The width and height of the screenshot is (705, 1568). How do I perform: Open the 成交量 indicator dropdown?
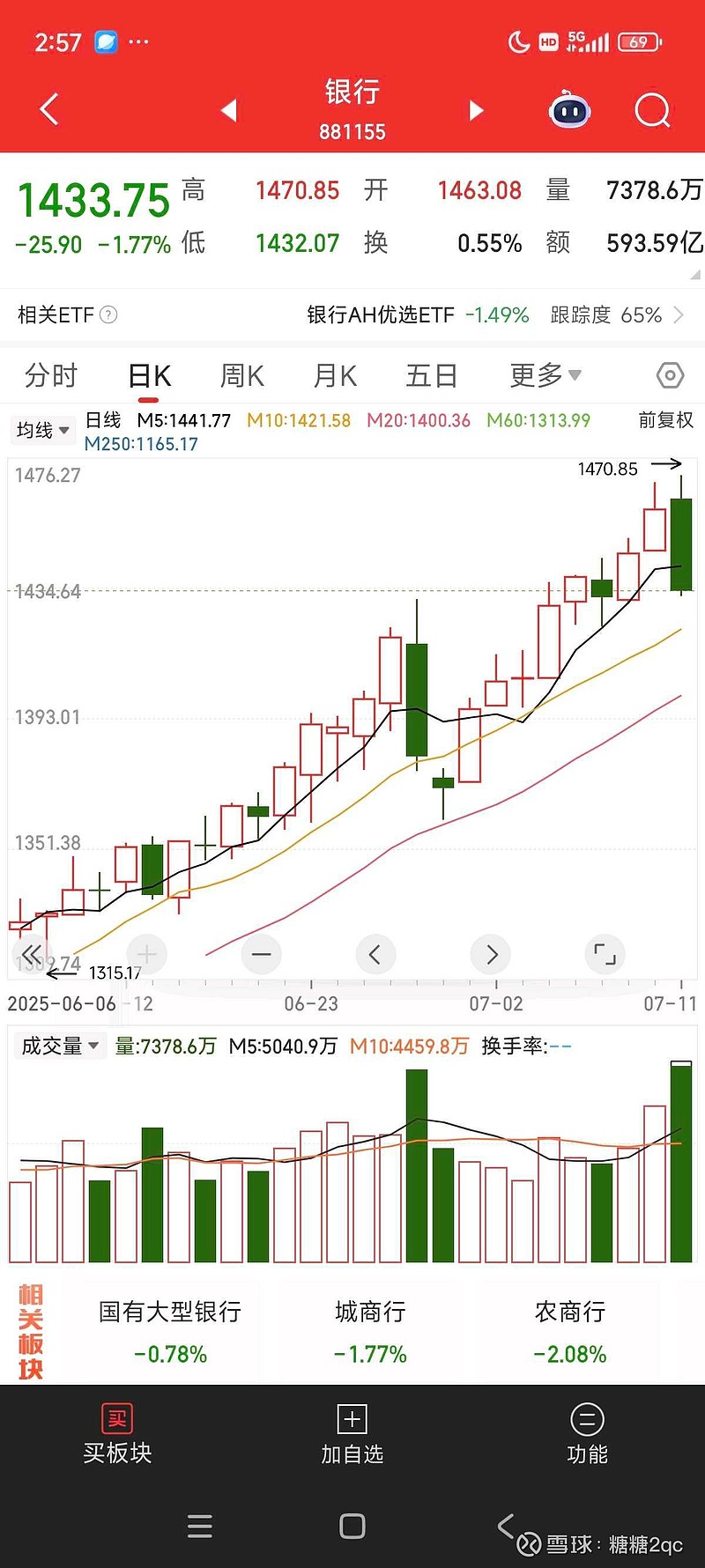pos(59,1046)
